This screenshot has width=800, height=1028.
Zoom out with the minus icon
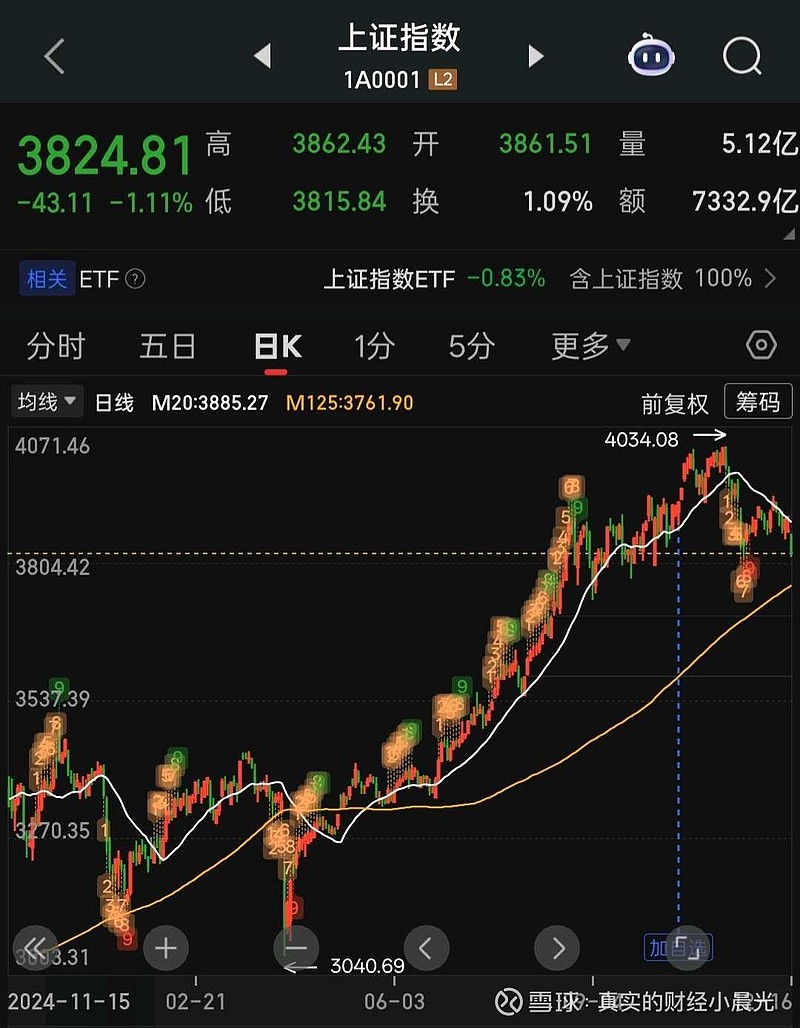click(296, 948)
